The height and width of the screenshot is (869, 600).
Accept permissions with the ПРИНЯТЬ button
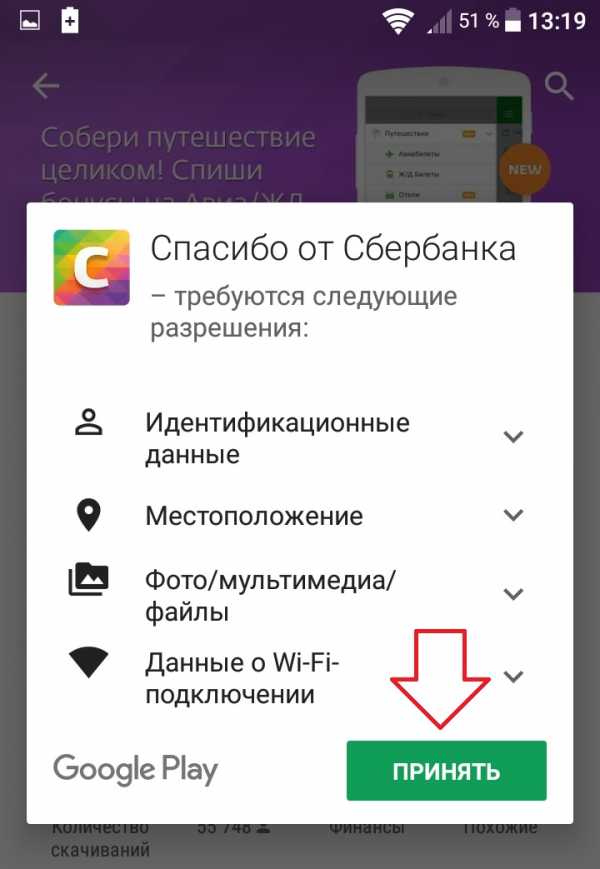[446, 771]
